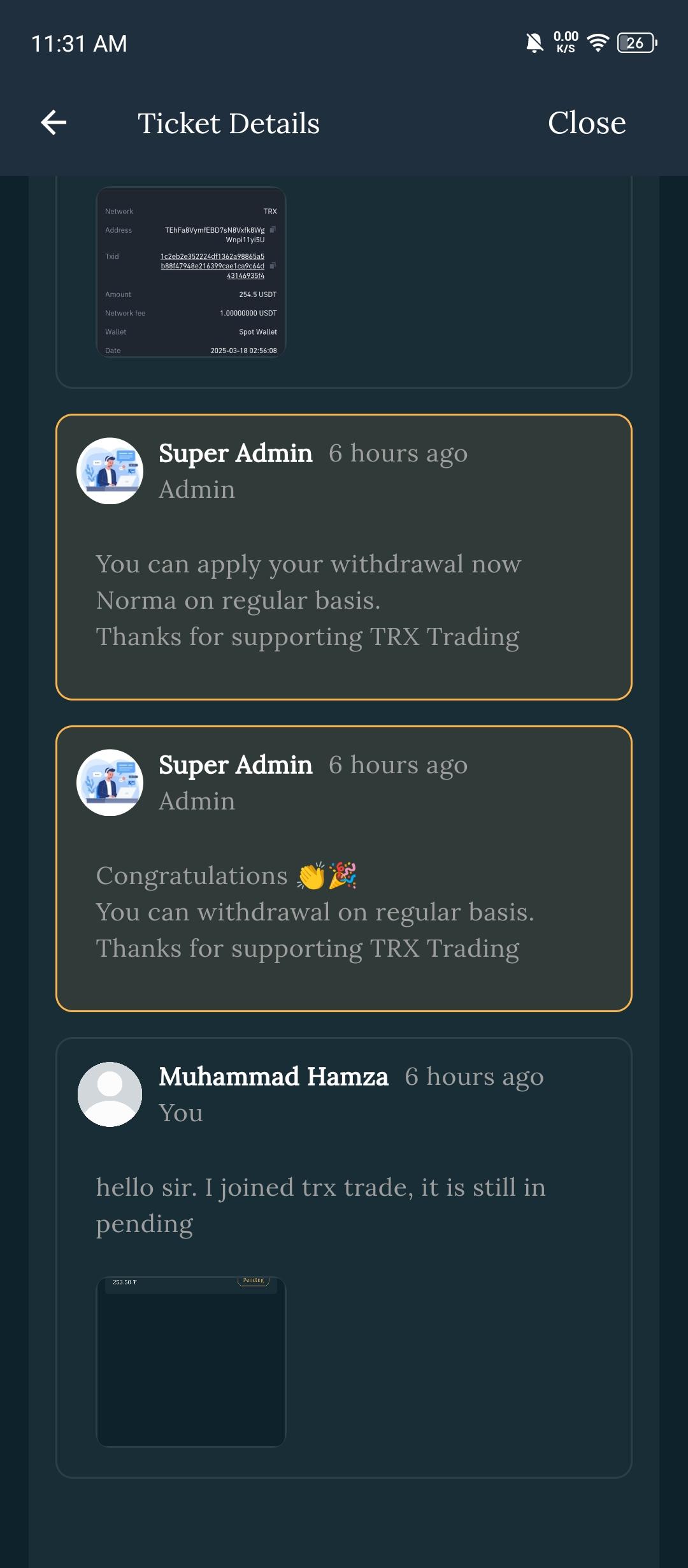Tap Close to close the ticket
Image resolution: width=688 pixels, height=1568 pixels.
tap(586, 122)
